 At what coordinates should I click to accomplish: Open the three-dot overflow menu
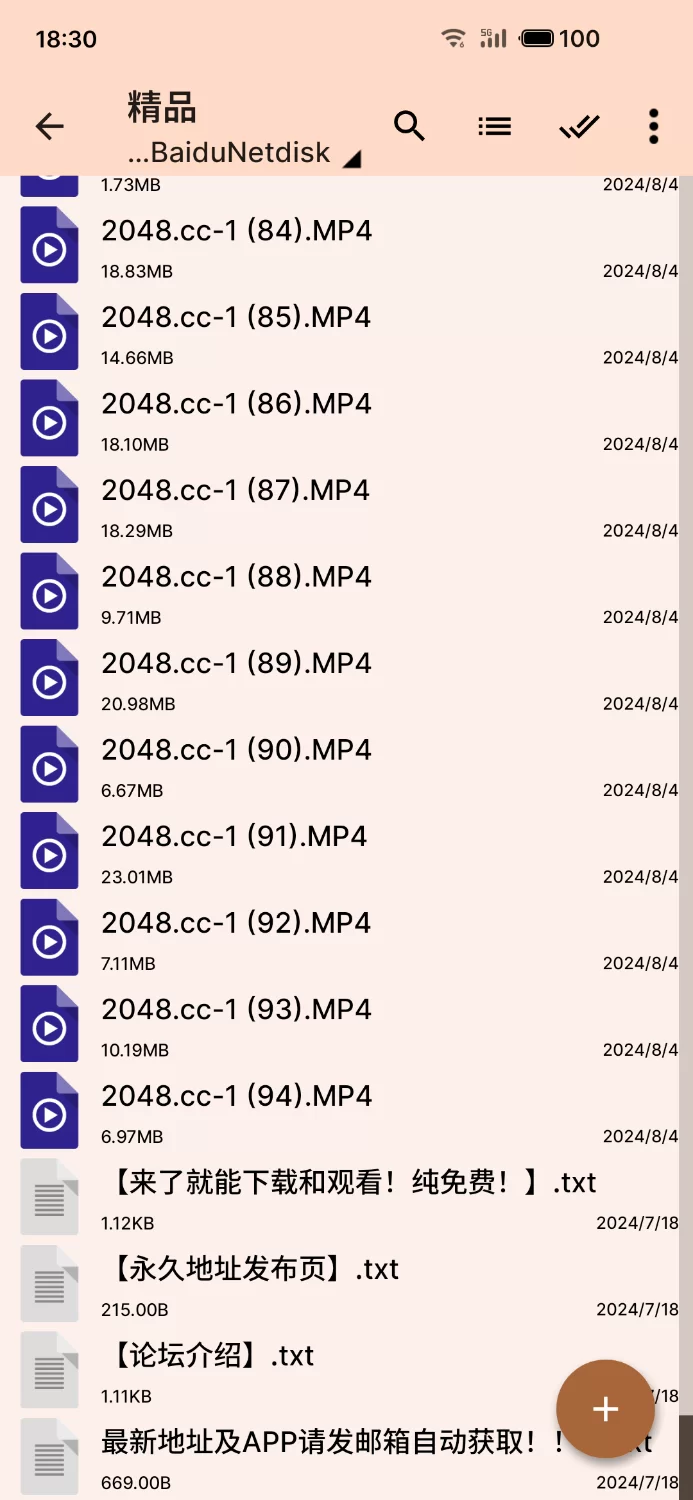(653, 126)
